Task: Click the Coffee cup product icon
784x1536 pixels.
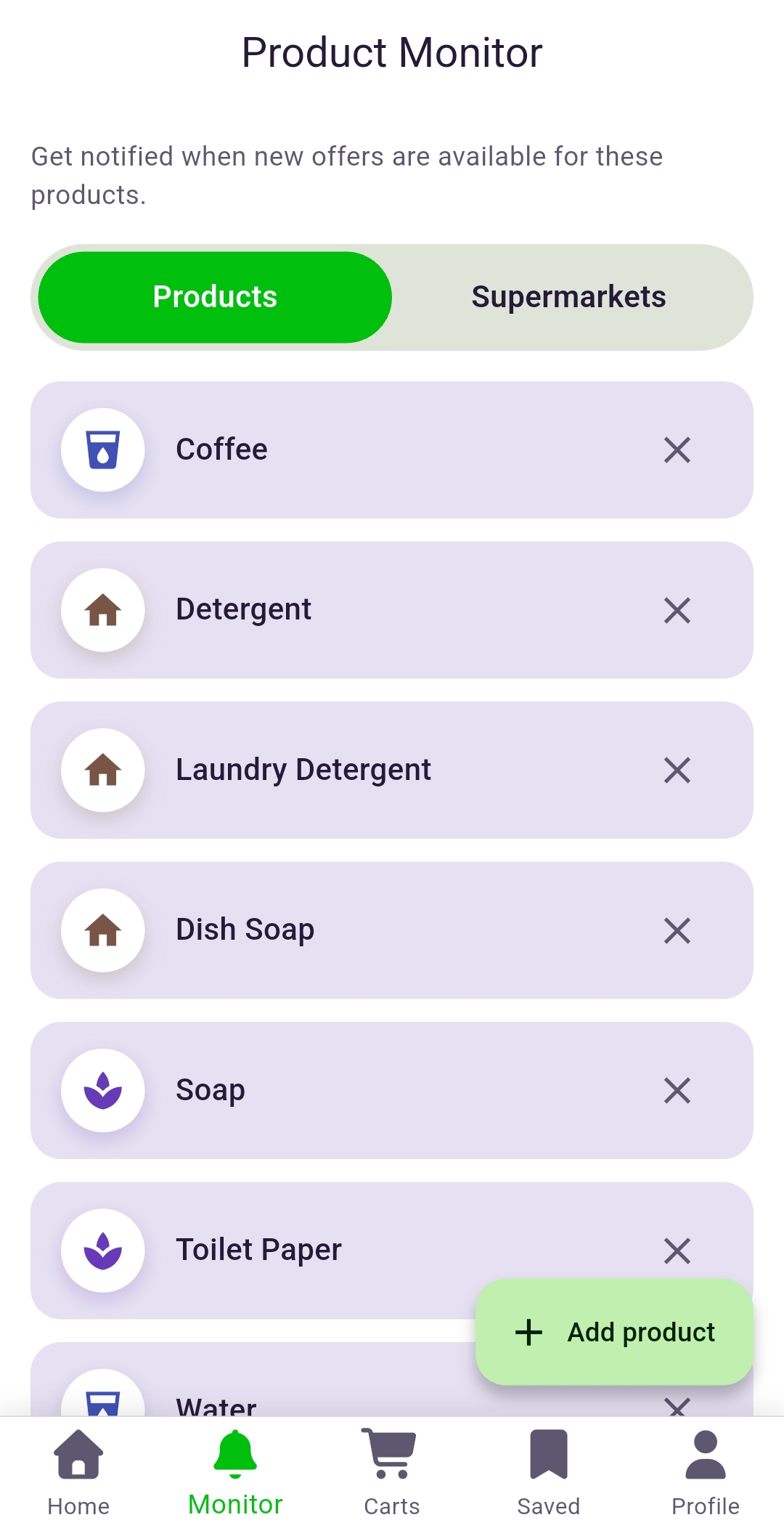Action: pos(103,449)
